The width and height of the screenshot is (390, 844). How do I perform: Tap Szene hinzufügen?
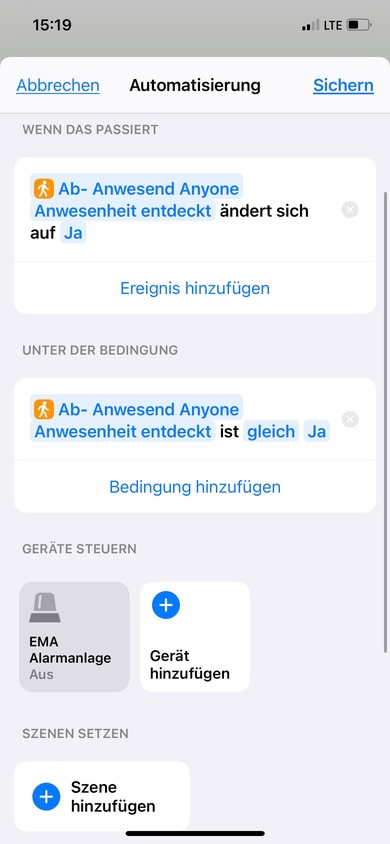point(102,797)
